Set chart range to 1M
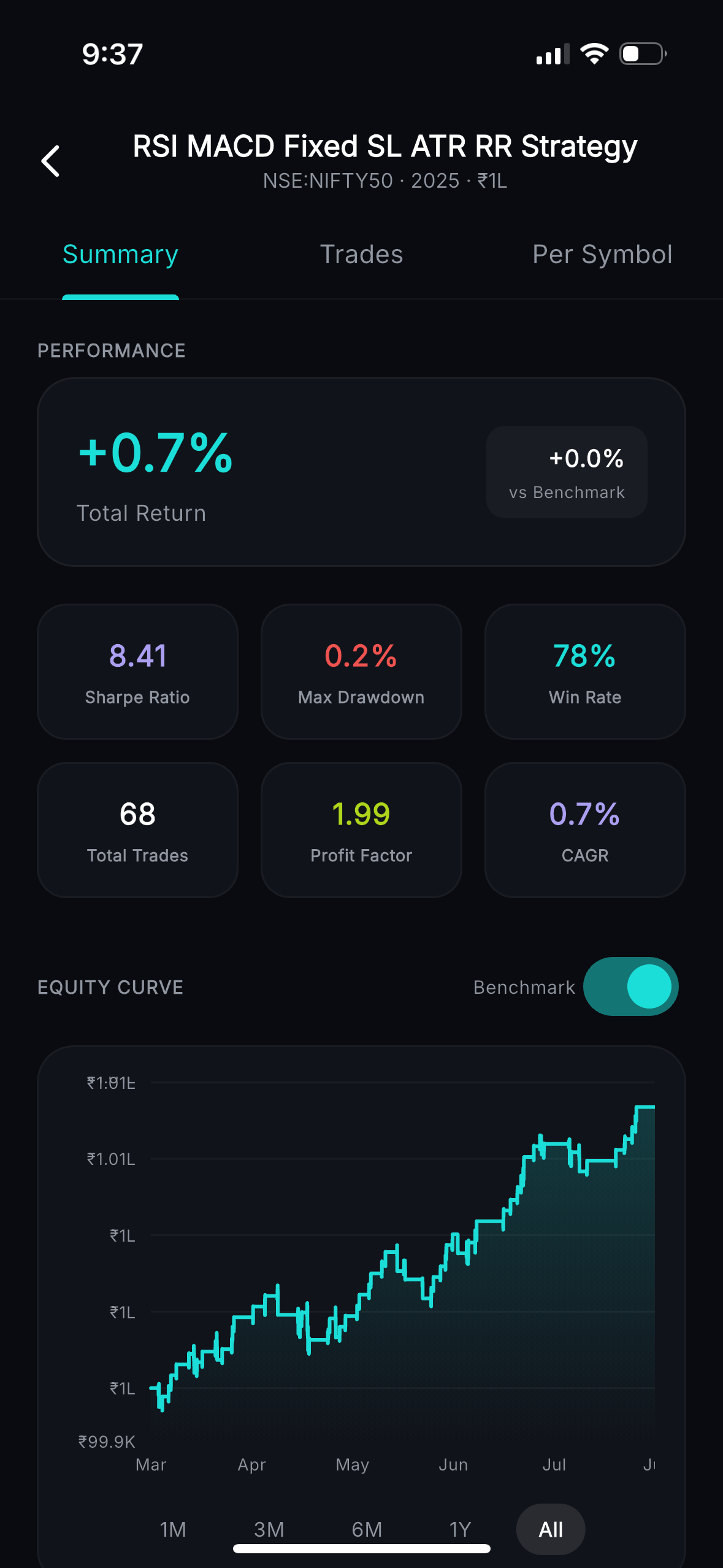Image resolution: width=723 pixels, height=1568 pixels. 173,1529
